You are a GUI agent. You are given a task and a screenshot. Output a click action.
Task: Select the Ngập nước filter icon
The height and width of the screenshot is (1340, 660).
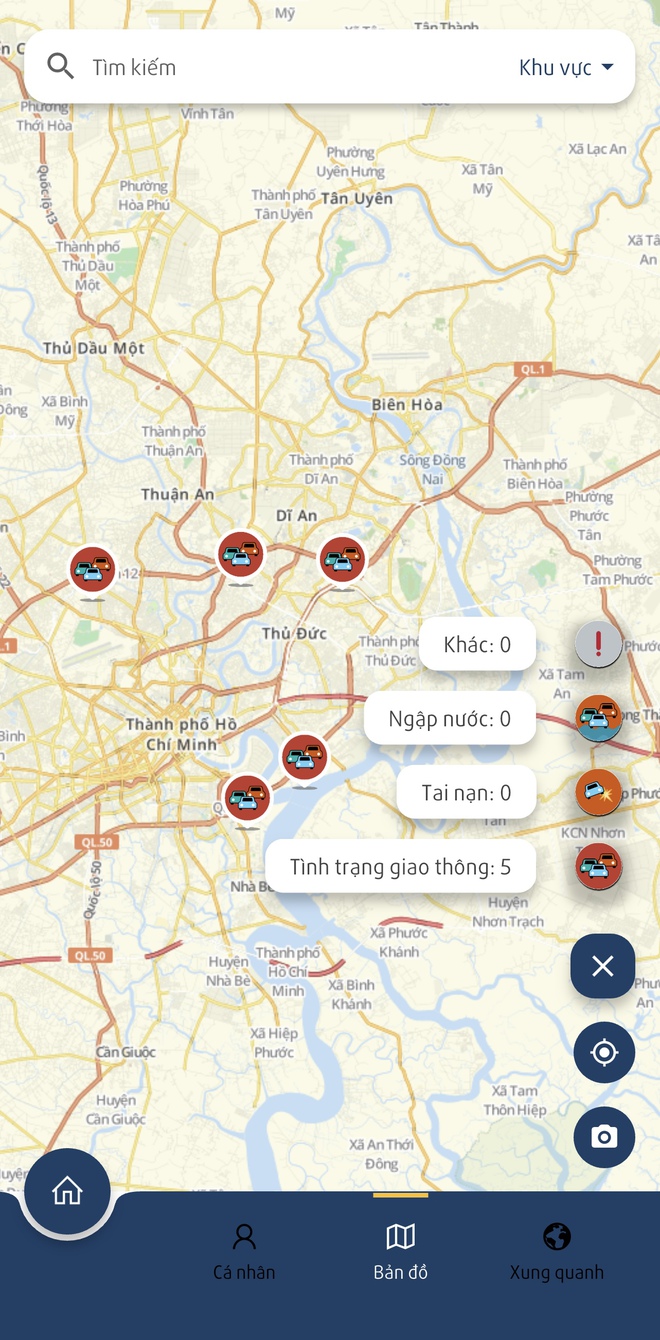pyautogui.click(x=599, y=718)
